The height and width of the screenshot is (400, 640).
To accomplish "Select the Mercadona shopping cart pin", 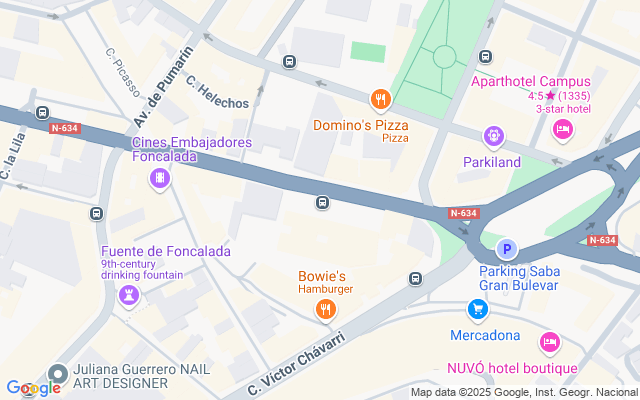I will click(x=476, y=309).
